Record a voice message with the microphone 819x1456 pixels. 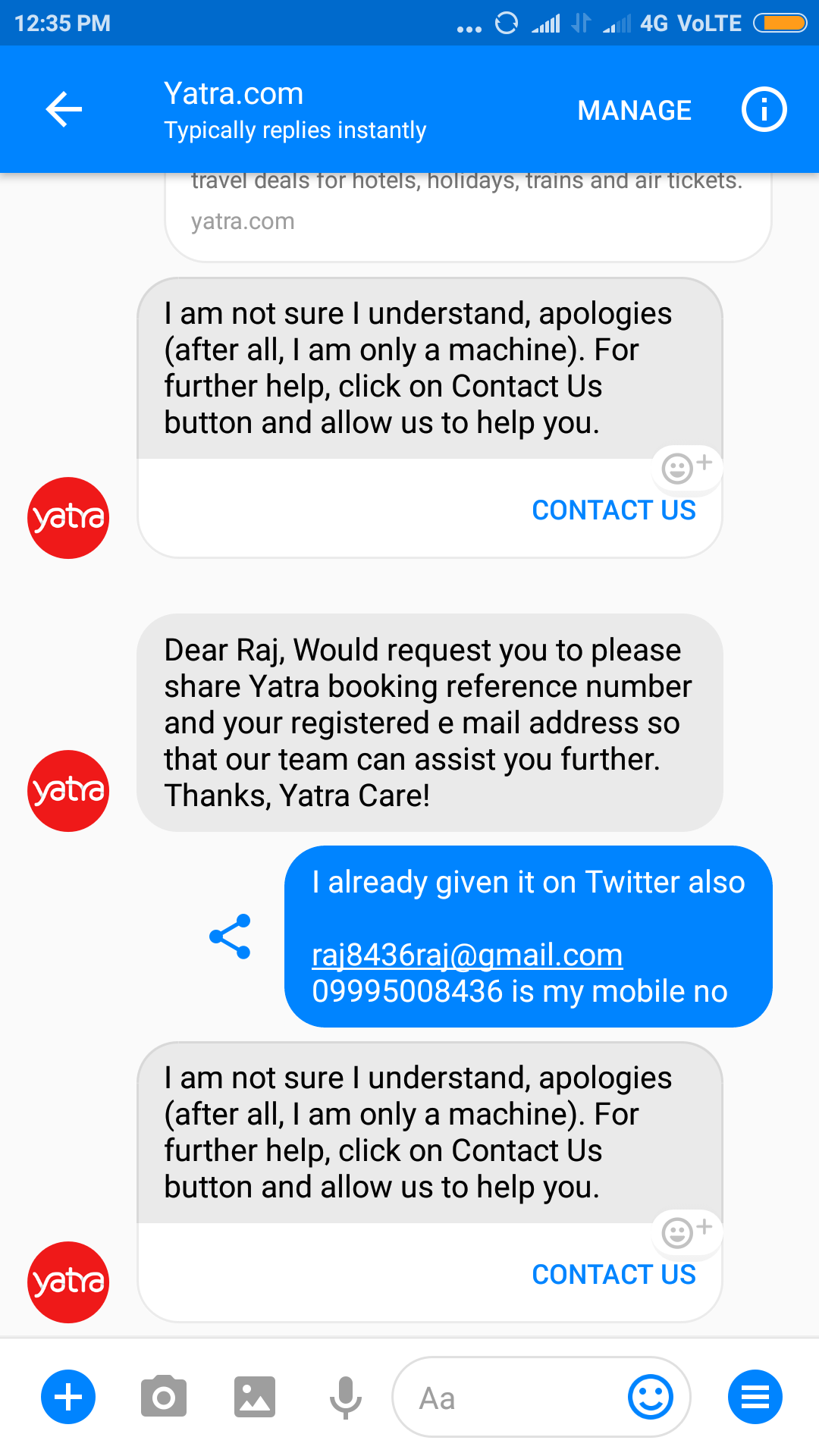(x=345, y=1397)
